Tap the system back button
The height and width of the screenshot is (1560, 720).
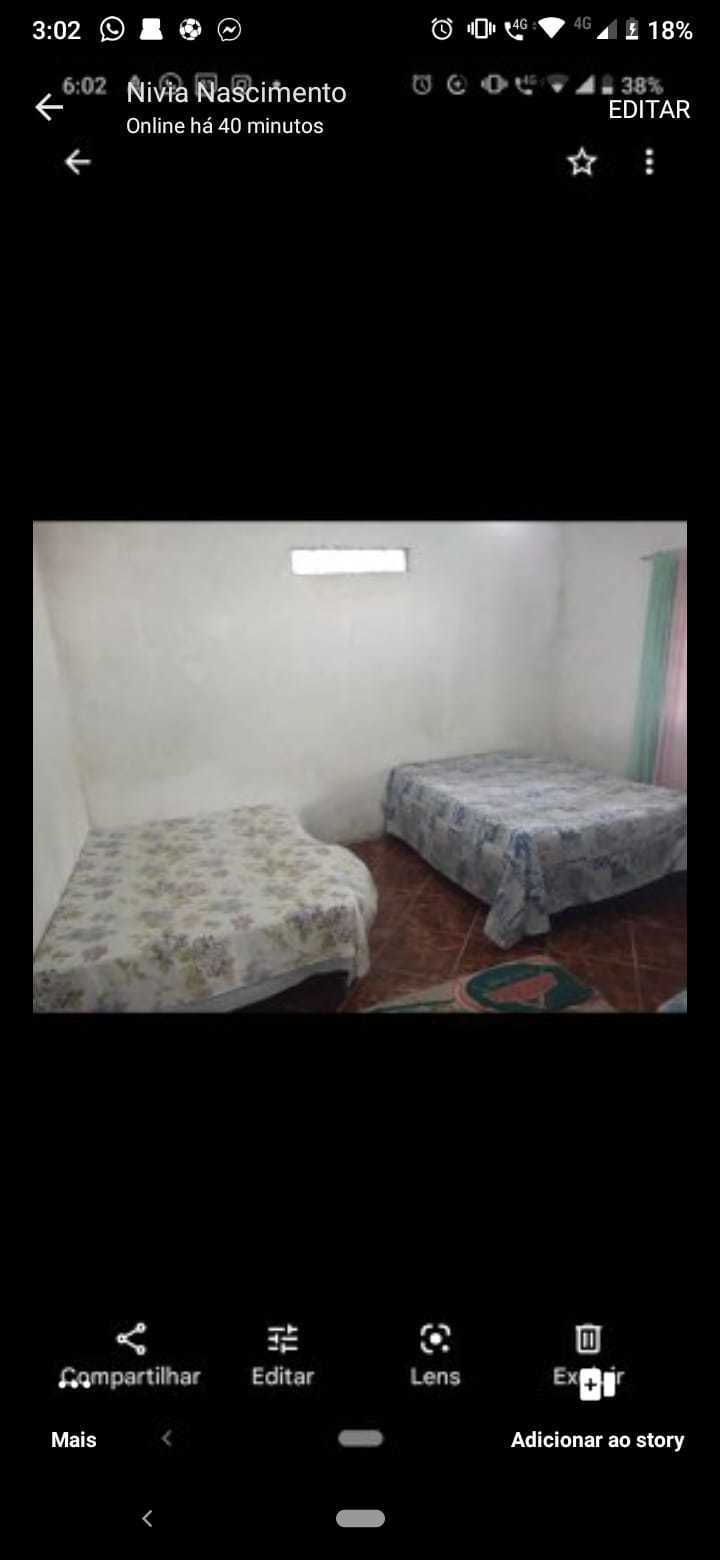(147, 1518)
